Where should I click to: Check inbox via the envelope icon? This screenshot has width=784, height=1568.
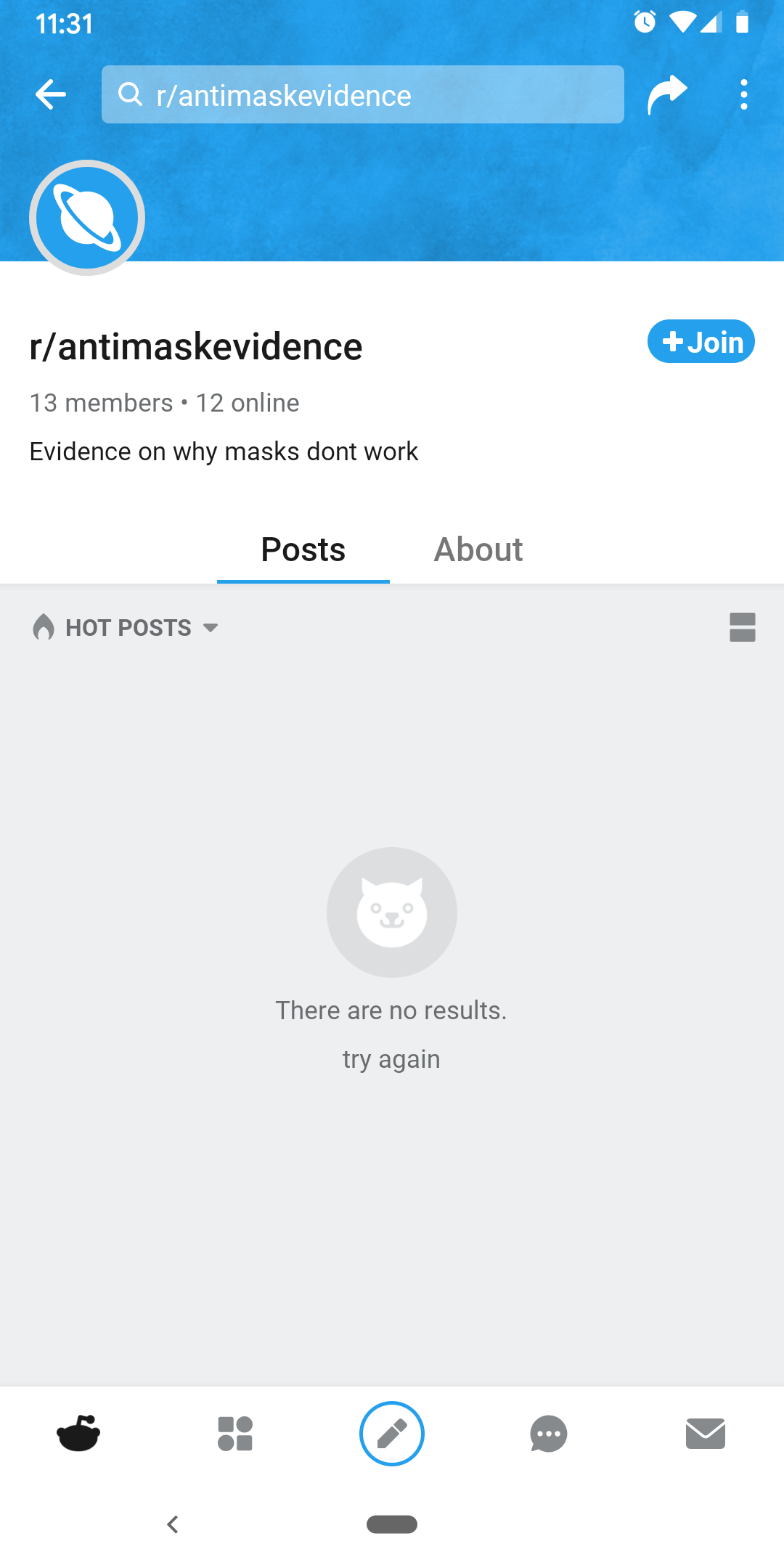(706, 1434)
